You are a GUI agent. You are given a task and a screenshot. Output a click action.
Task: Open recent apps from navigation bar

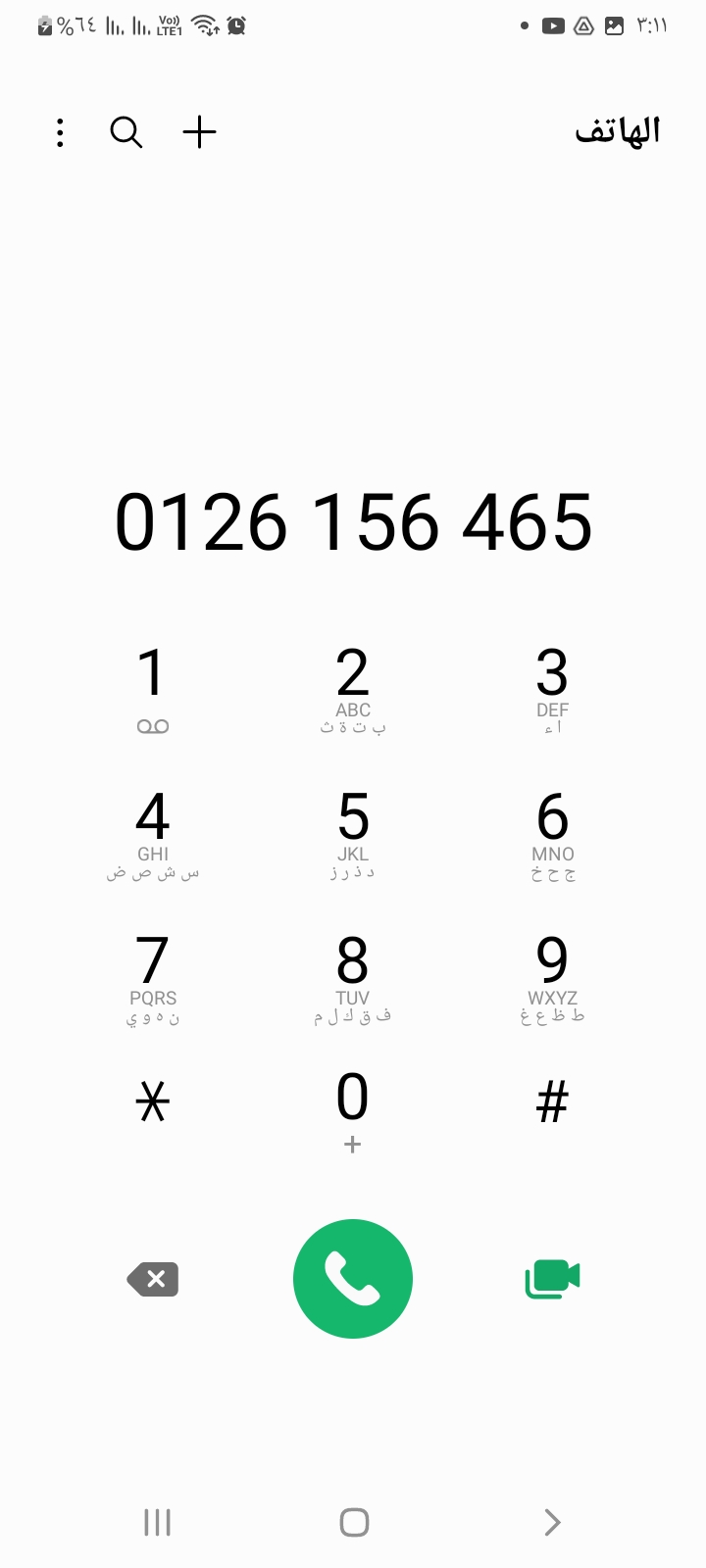pyautogui.click(x=157, y=1522)
